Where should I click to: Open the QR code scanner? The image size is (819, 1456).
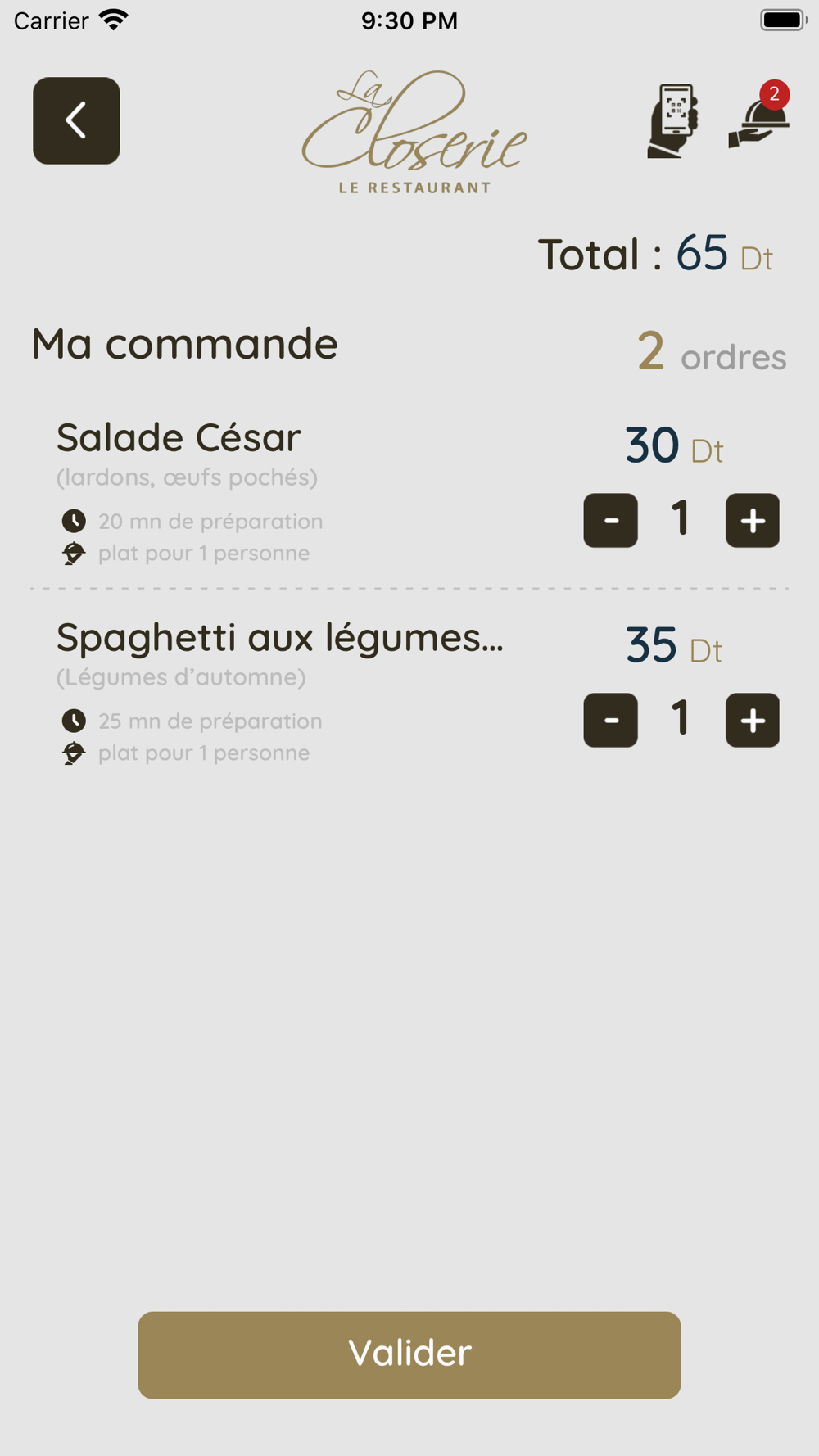(x=672, y=120)
